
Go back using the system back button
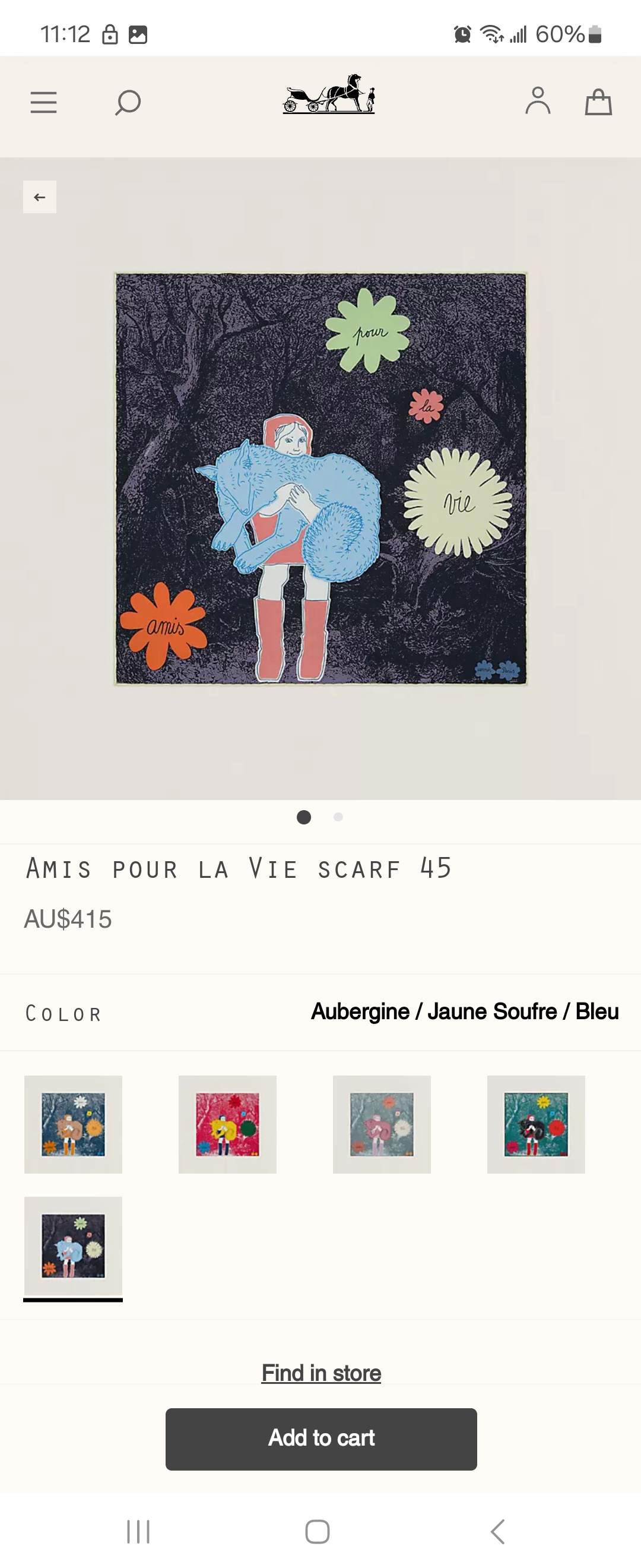click(x=497, y=1532)
